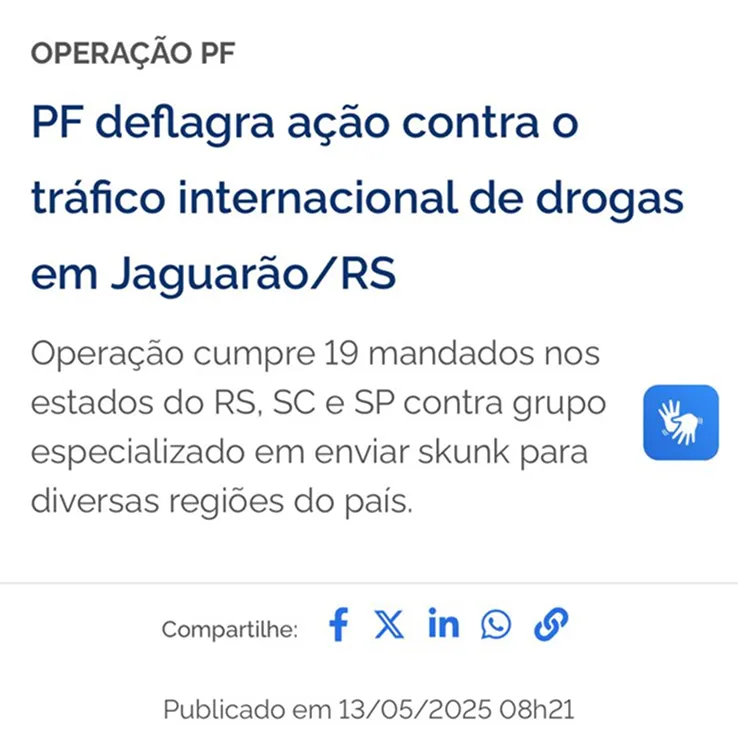Copy the article link
Image resolution: width=738 pixels, height=740 pixels.
pos(551,625)
